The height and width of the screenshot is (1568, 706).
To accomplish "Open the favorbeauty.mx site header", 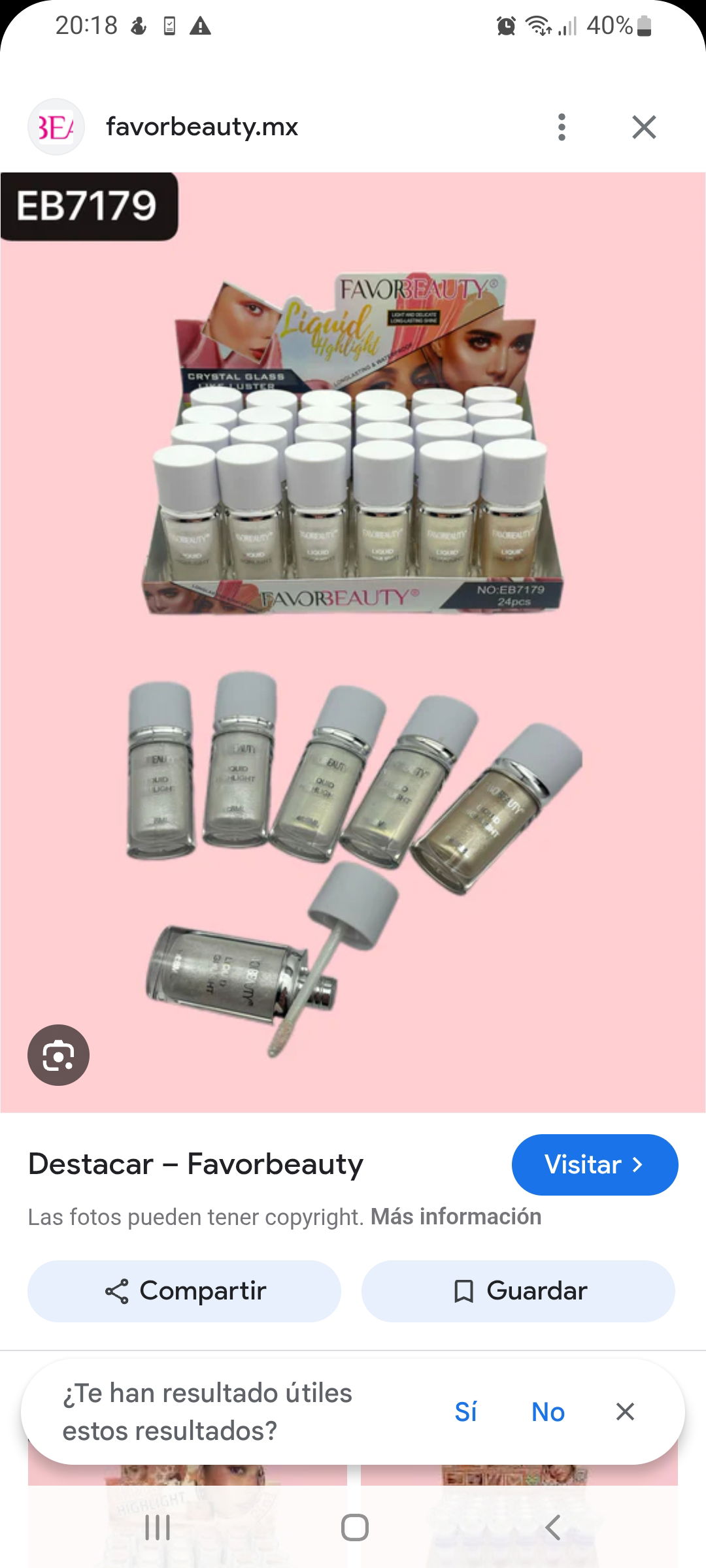I will point(201,127).
